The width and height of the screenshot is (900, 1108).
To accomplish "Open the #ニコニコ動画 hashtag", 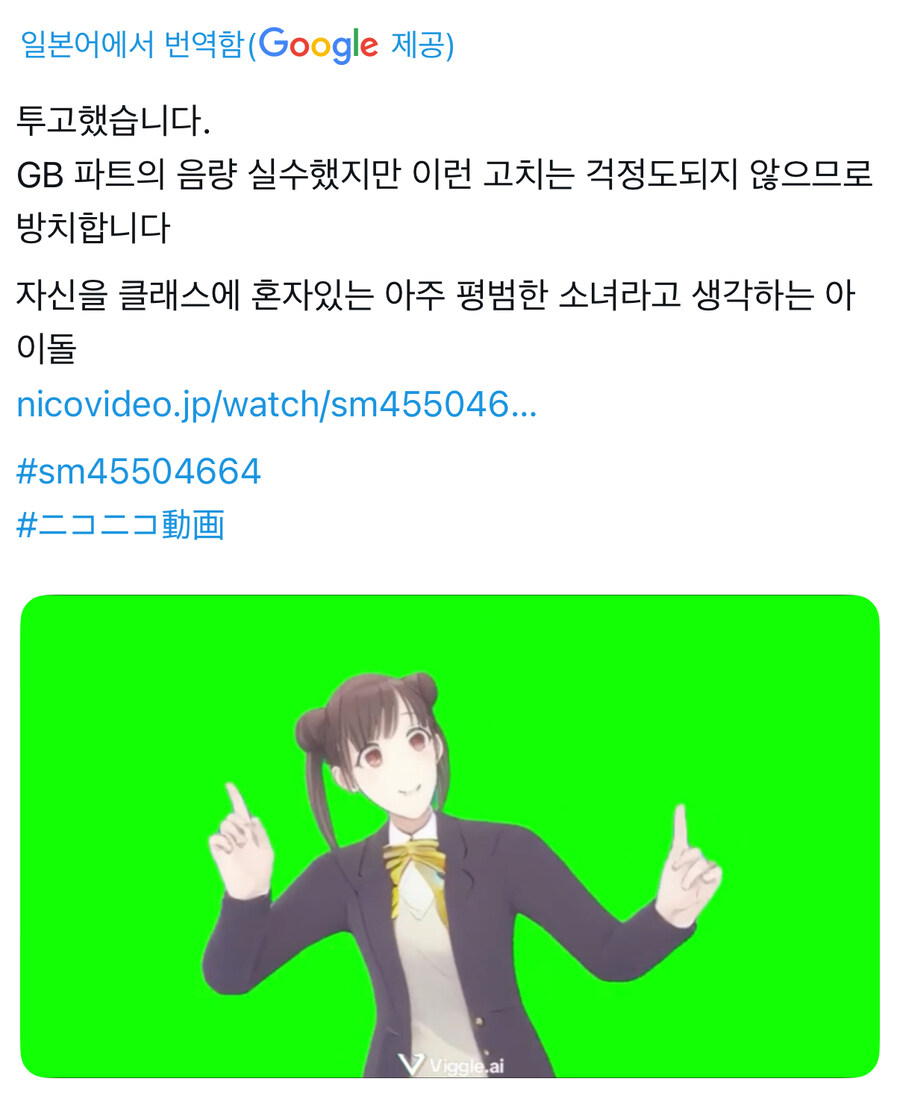I will point(120,524).
